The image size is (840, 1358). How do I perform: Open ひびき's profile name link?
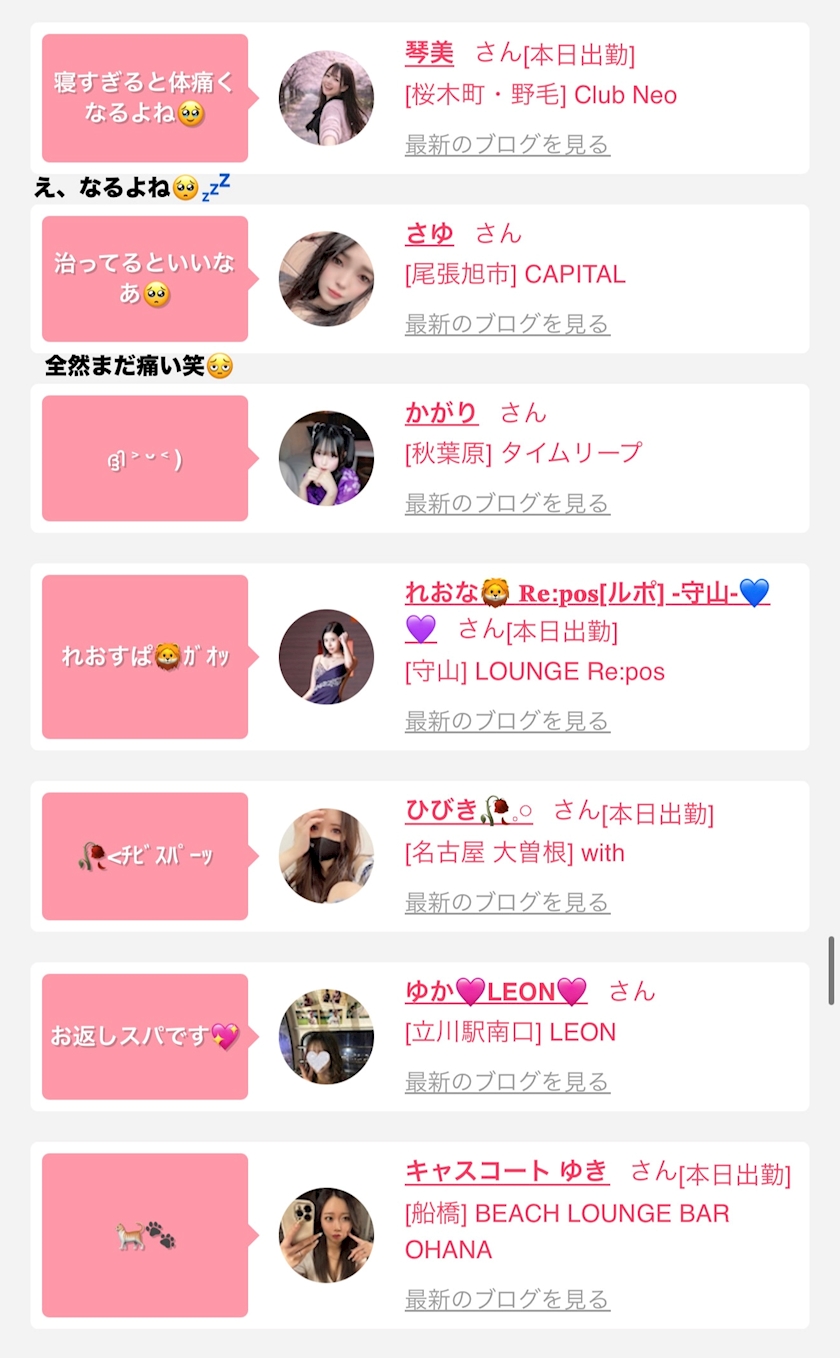(x=468, y=811)
